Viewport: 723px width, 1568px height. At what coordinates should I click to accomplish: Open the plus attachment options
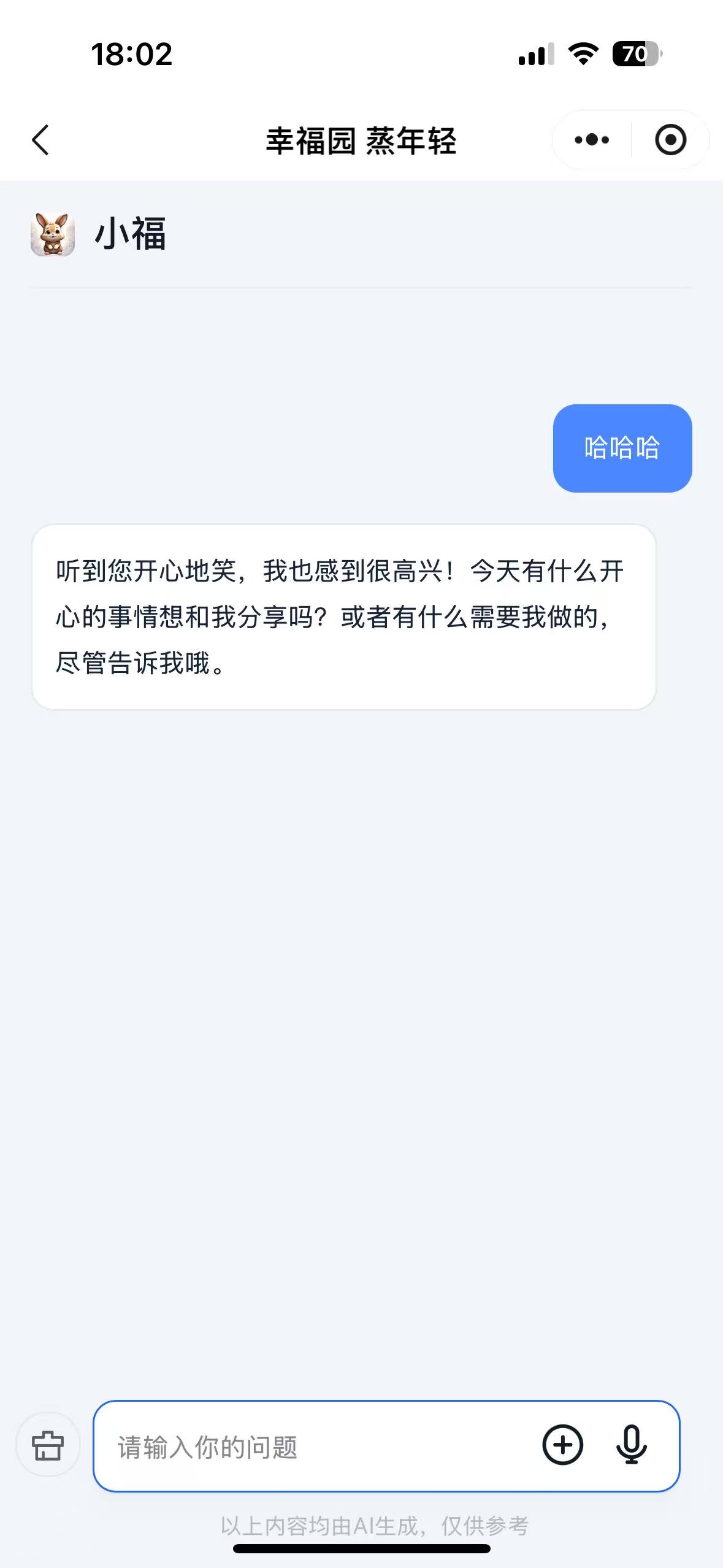click(562, 1445)
